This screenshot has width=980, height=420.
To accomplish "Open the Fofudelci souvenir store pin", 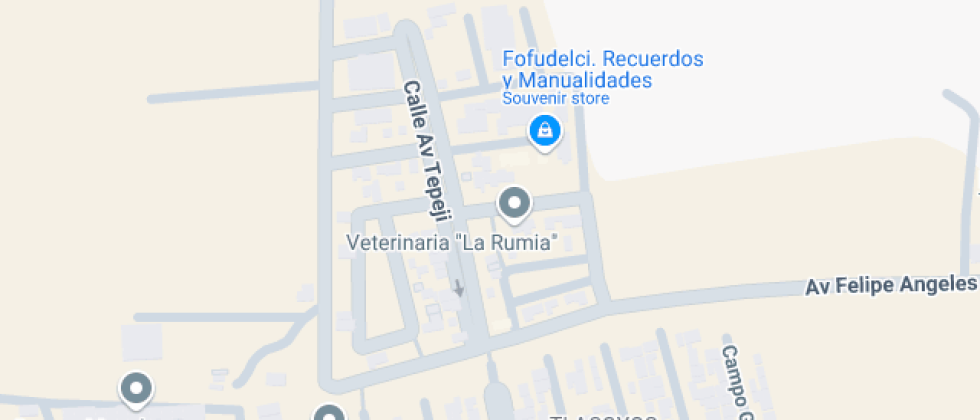I will tap(544, 130).
